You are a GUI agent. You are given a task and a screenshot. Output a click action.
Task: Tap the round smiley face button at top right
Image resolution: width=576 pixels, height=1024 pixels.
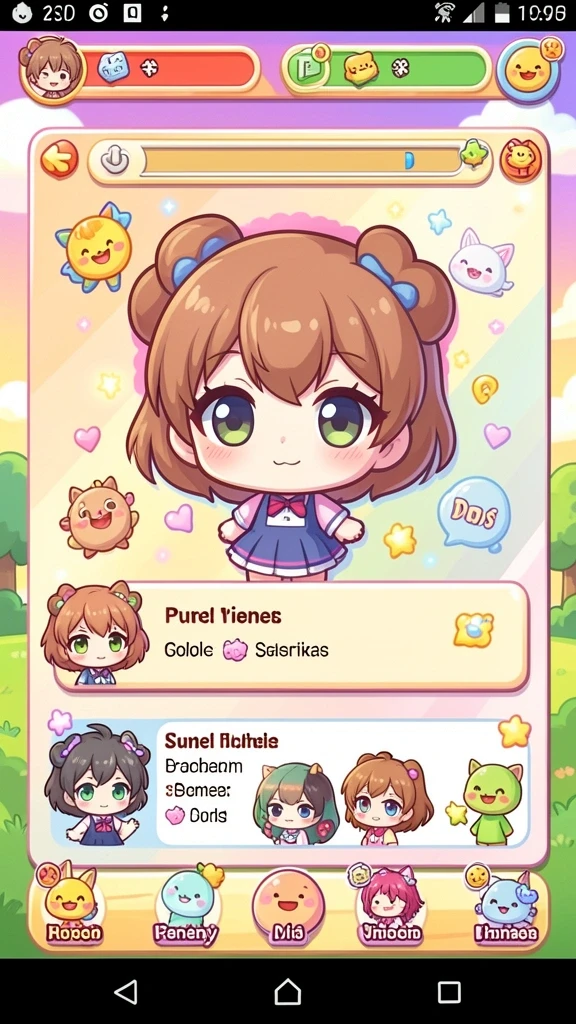(x=529, y=69)
